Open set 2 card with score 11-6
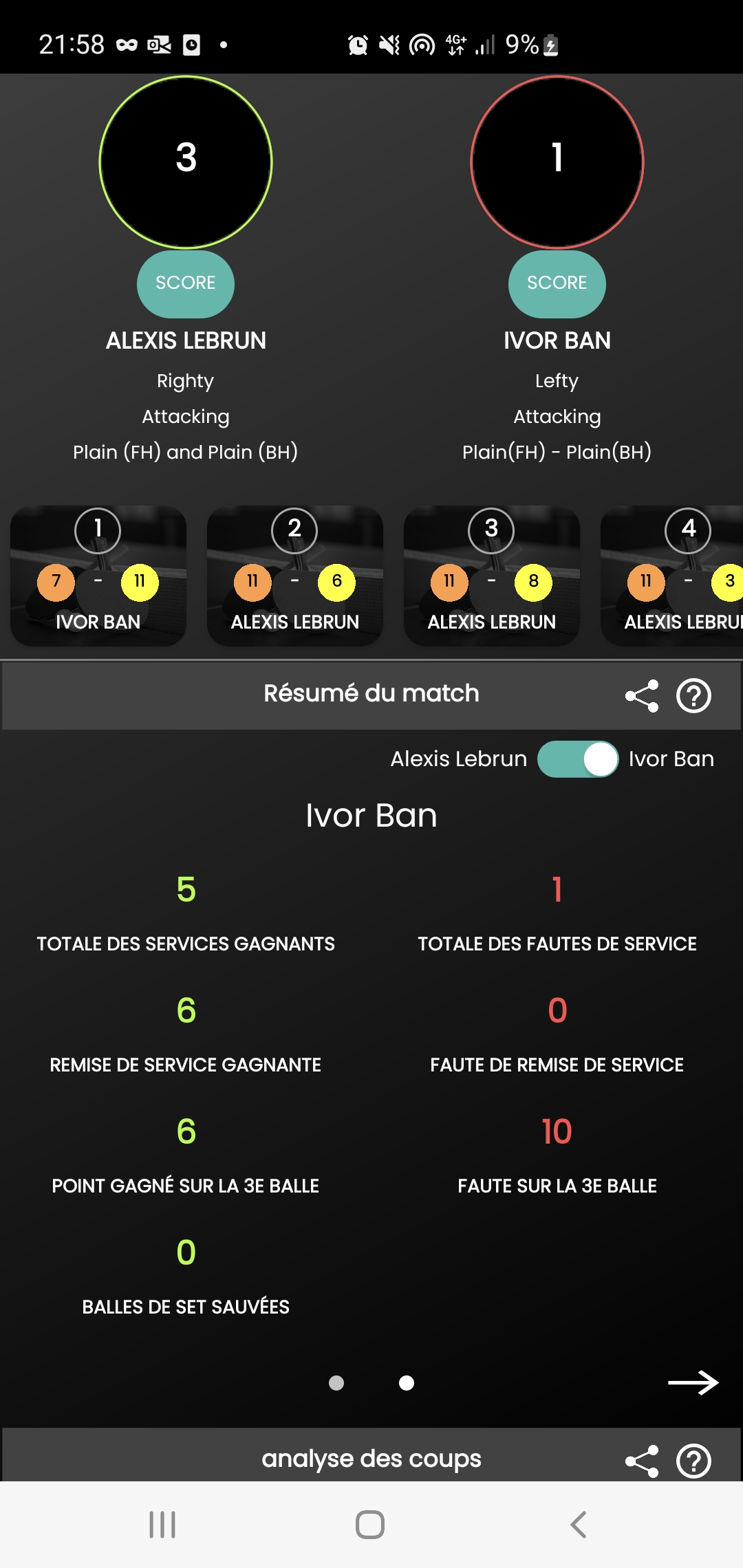743x1568 pixels. pyautogui.click(x=295, y=576)
